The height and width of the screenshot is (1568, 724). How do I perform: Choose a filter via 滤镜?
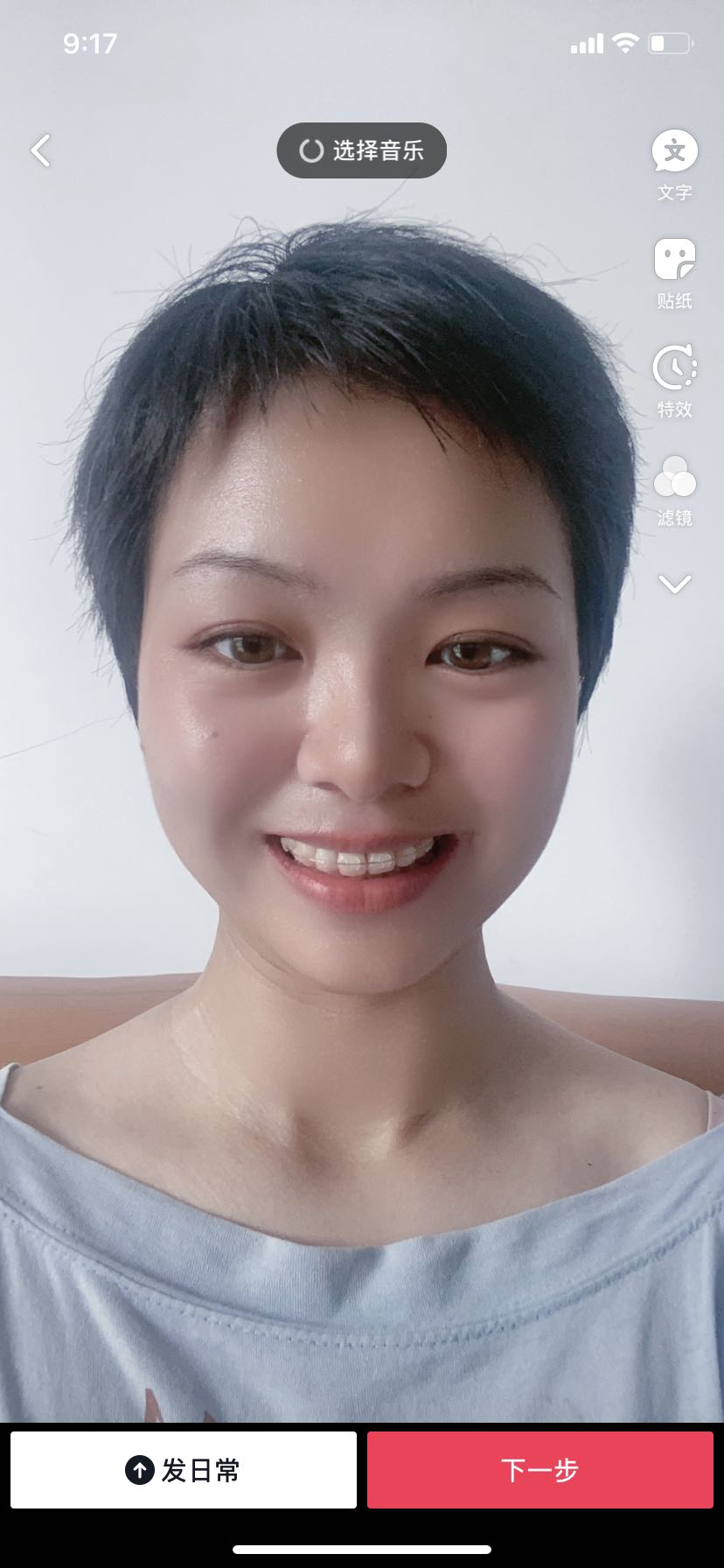[674, 490]
